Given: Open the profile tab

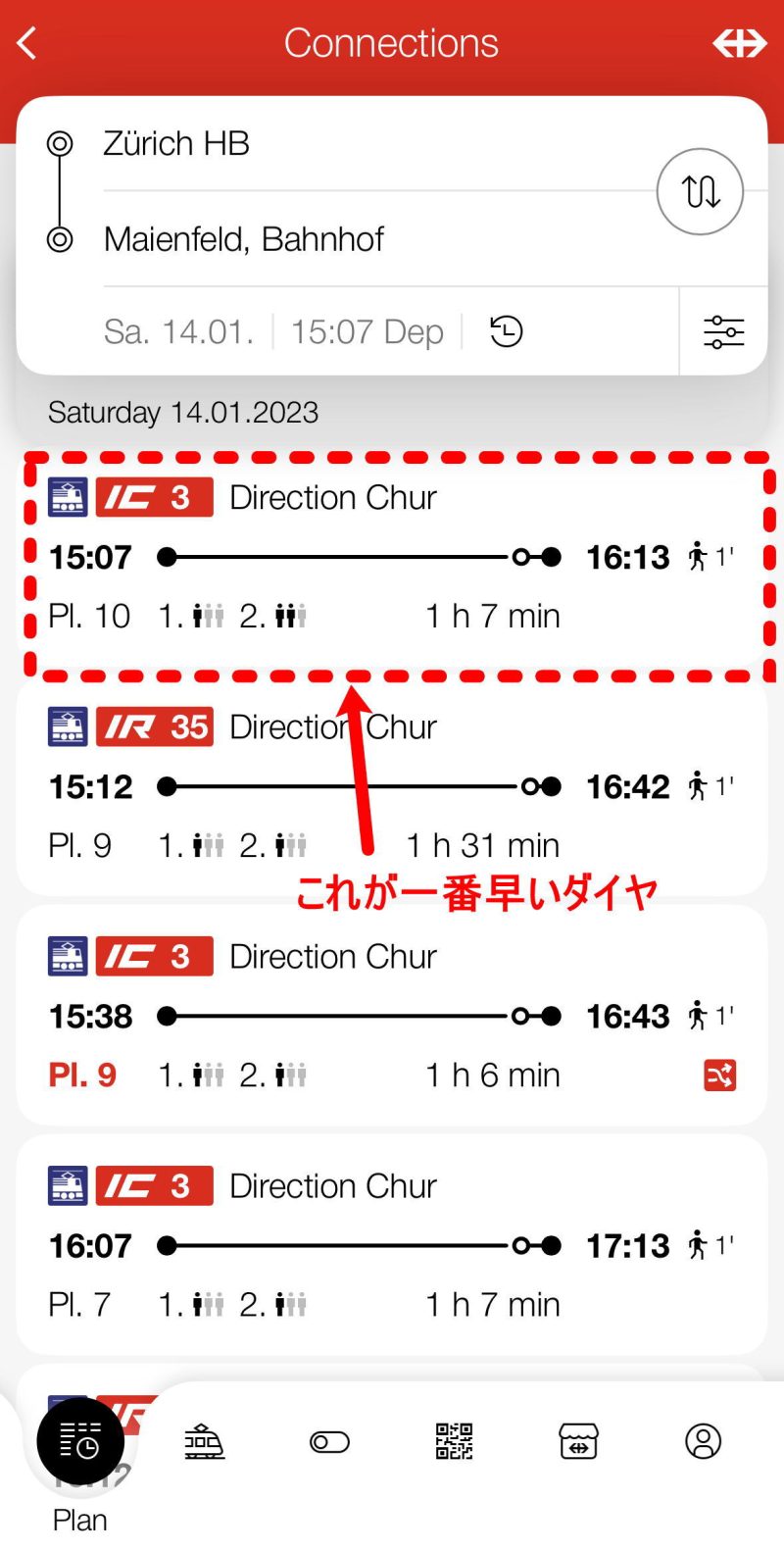Looking at the screenshot, I should [x=703, y=1442].
